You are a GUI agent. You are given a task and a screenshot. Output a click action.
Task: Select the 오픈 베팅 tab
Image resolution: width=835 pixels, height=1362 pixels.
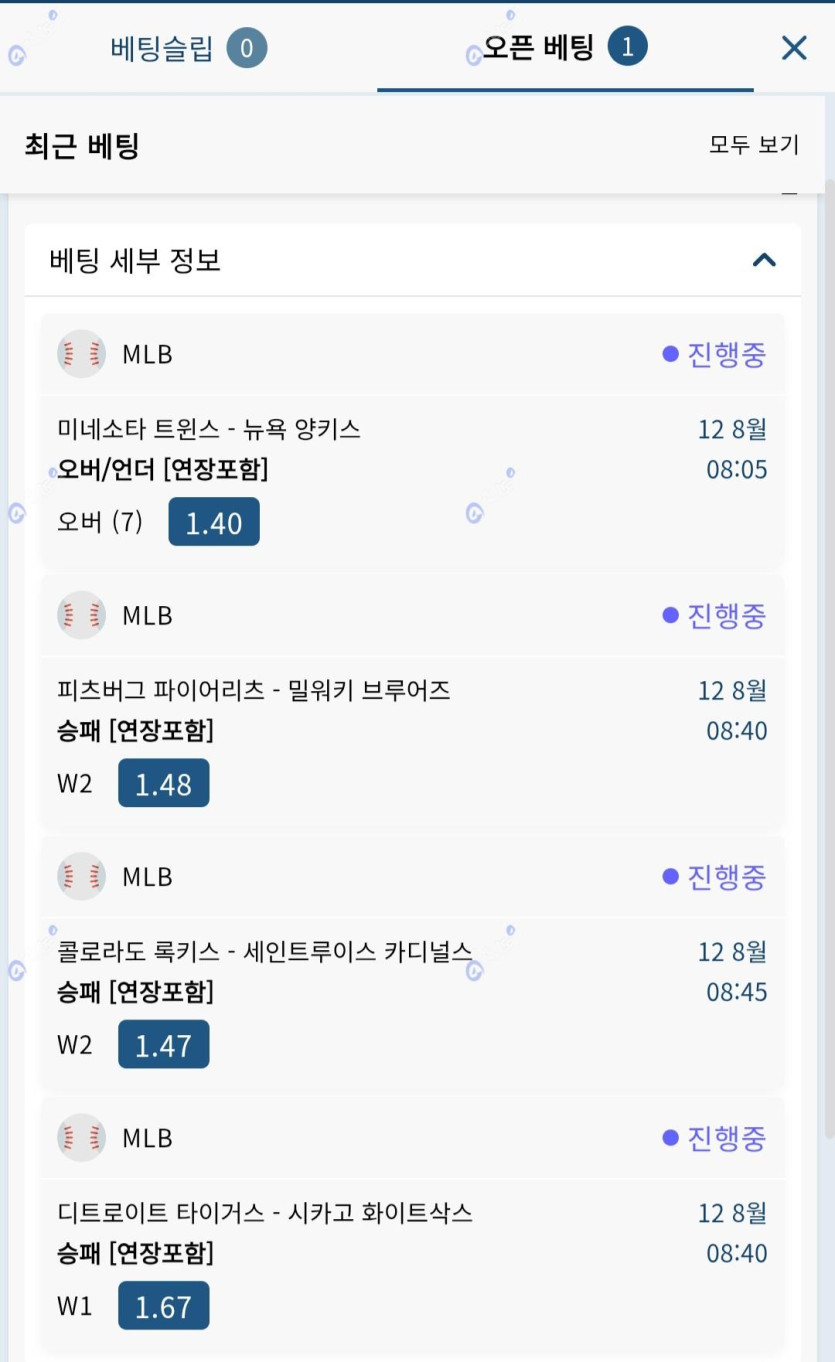click(x=565, y=47)
